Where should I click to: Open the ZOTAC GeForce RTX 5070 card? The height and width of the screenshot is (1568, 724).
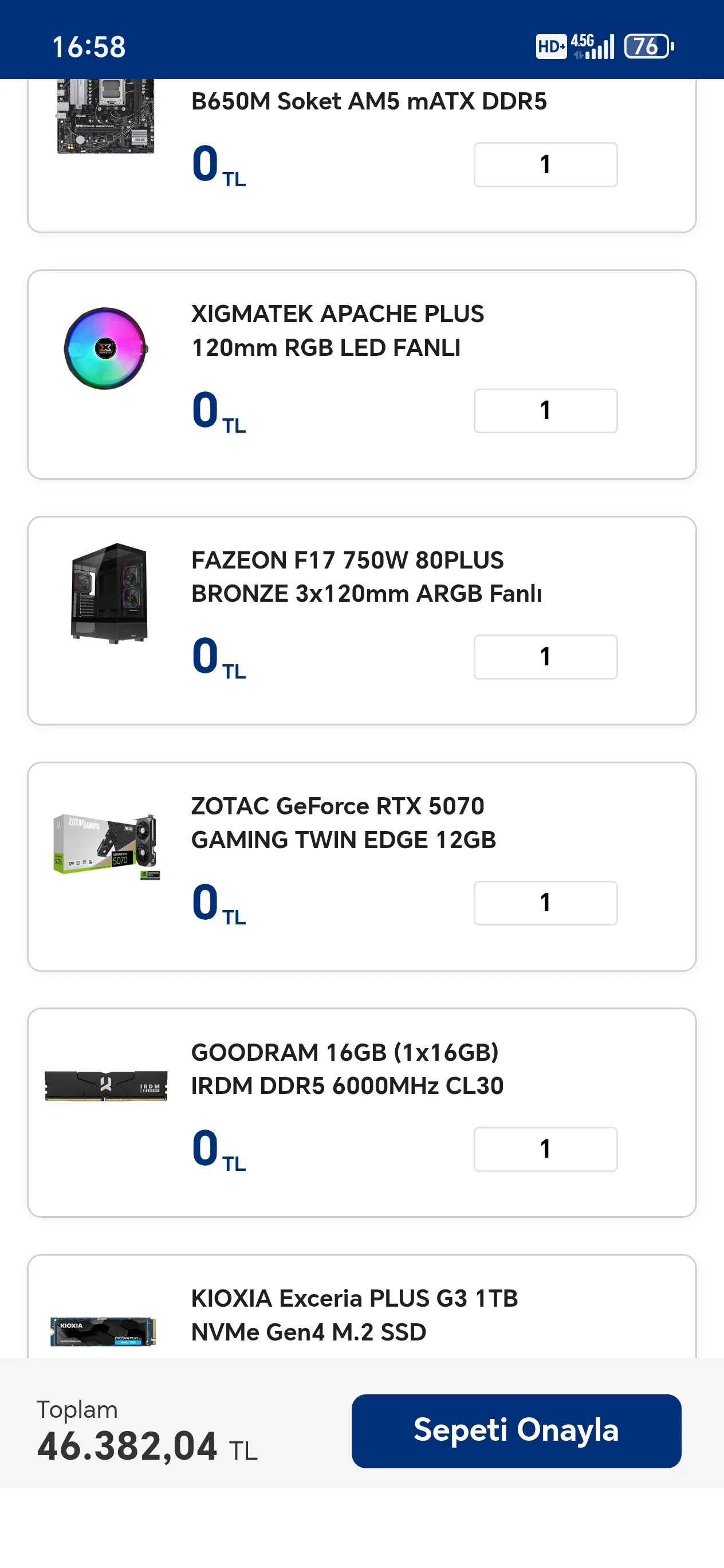click(343, 822)
